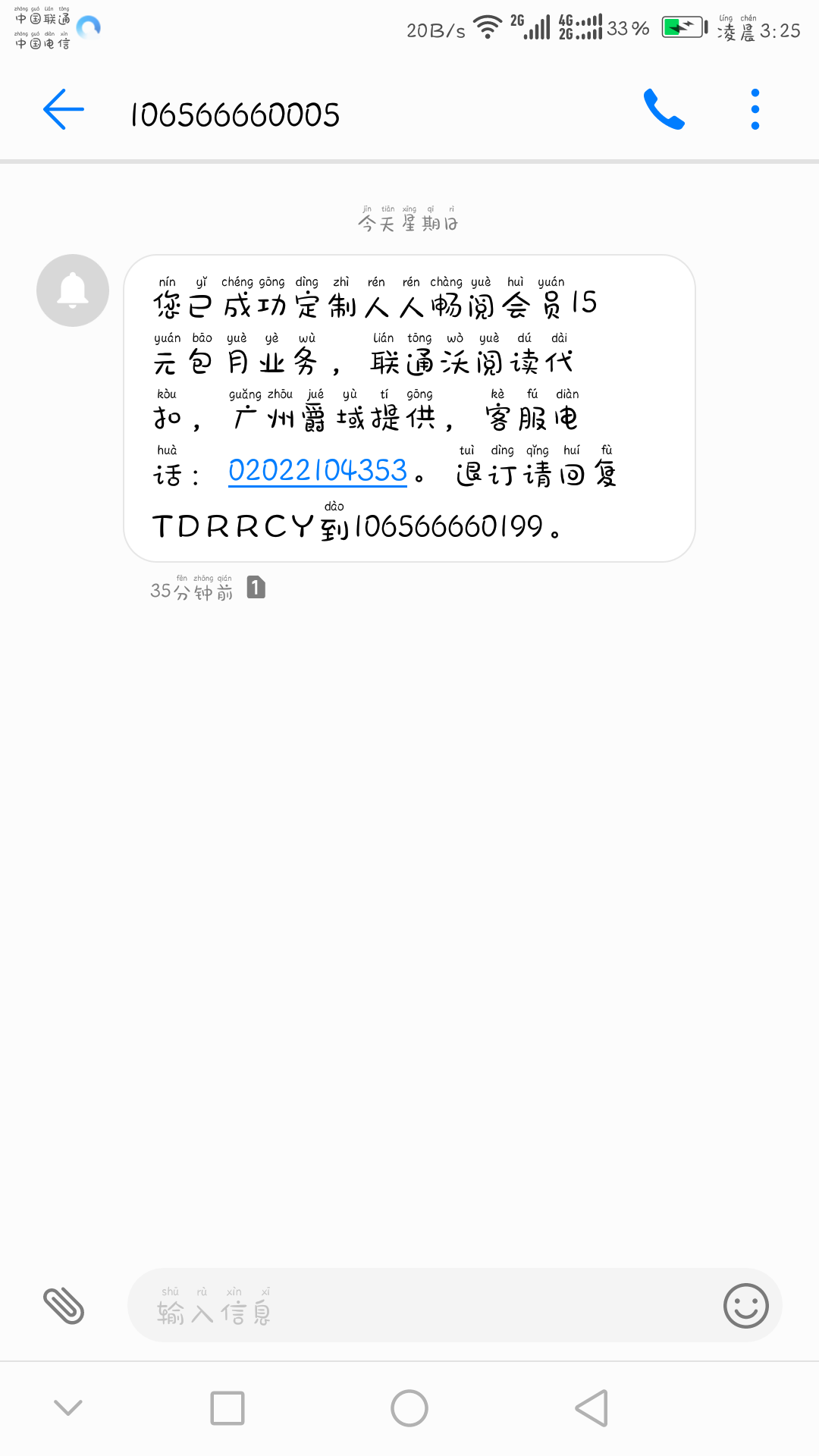Open the sender's bell avatar
Screen dimensions: 819x1456
point(73,290)
